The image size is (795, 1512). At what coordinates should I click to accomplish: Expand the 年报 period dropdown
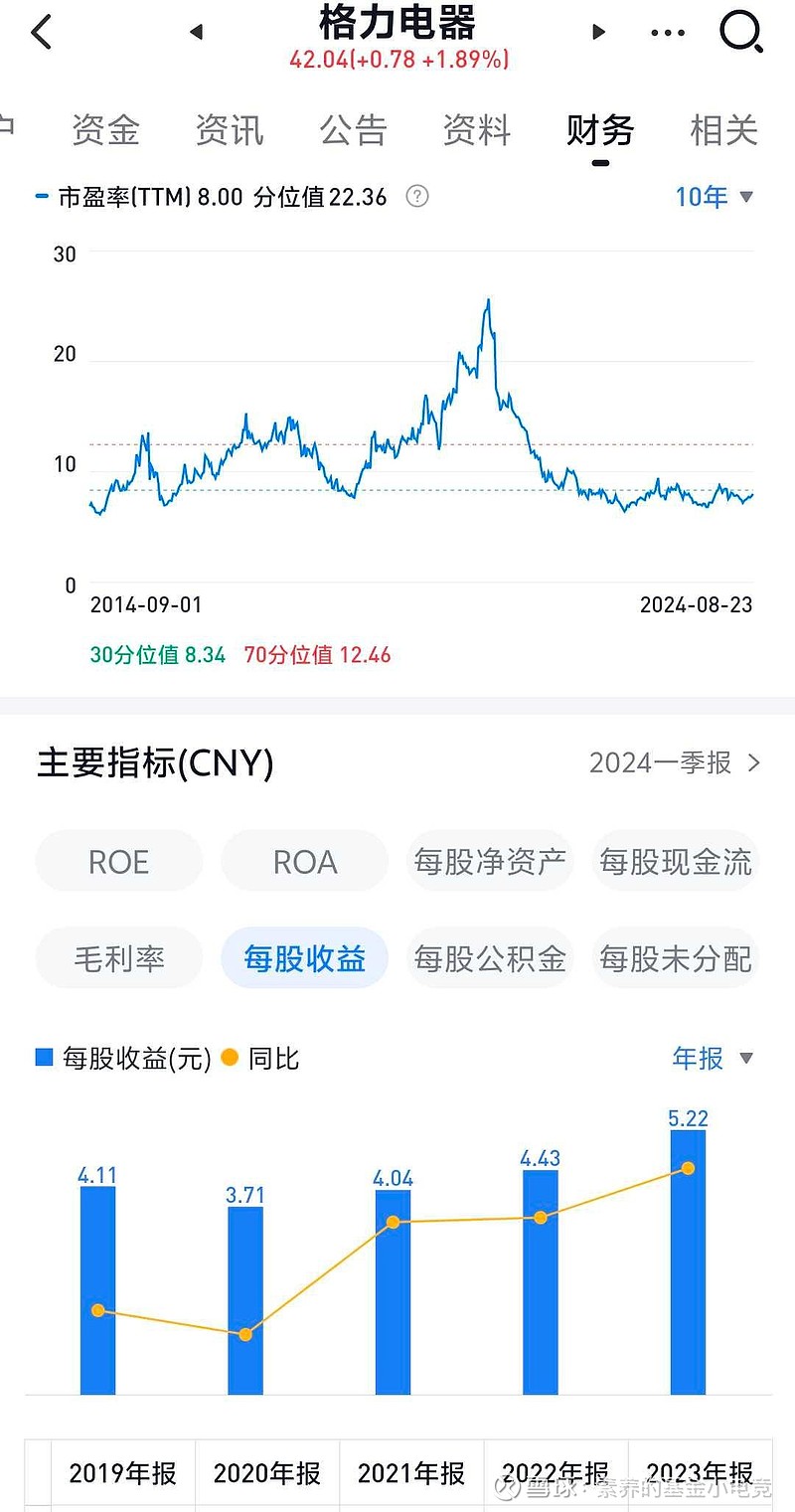click(x=713, y=1058)
